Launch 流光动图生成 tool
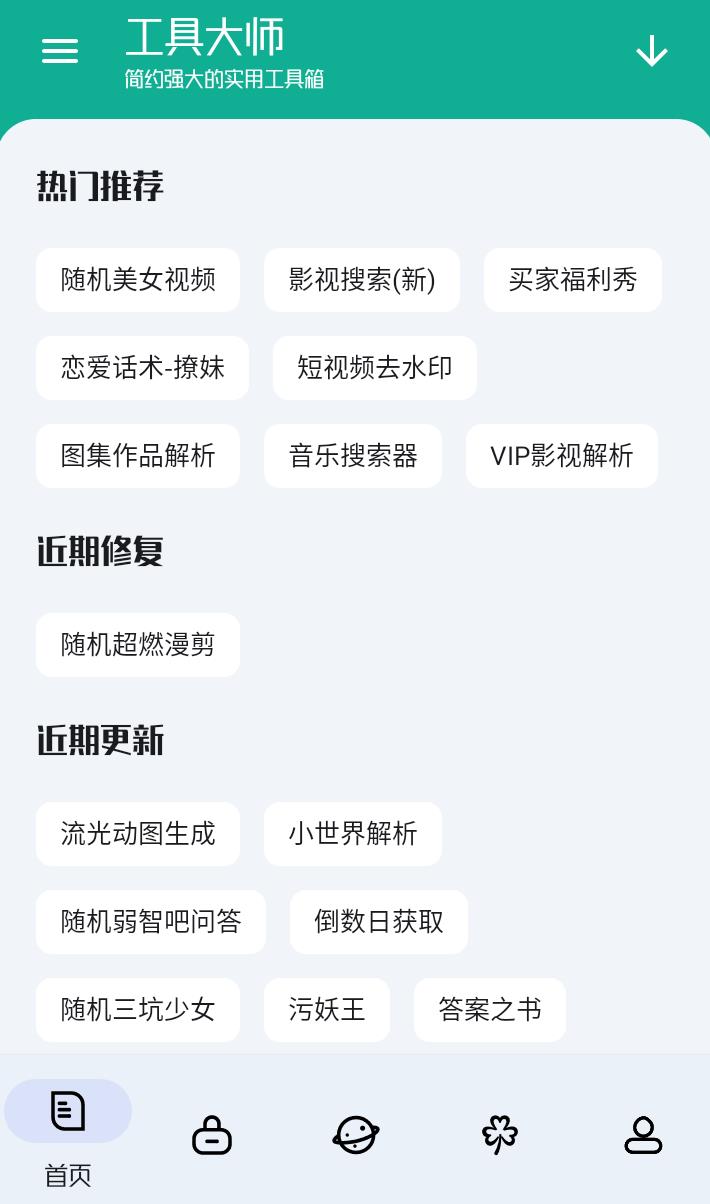This screenshot has width=710, height=1204. (138, 834)
